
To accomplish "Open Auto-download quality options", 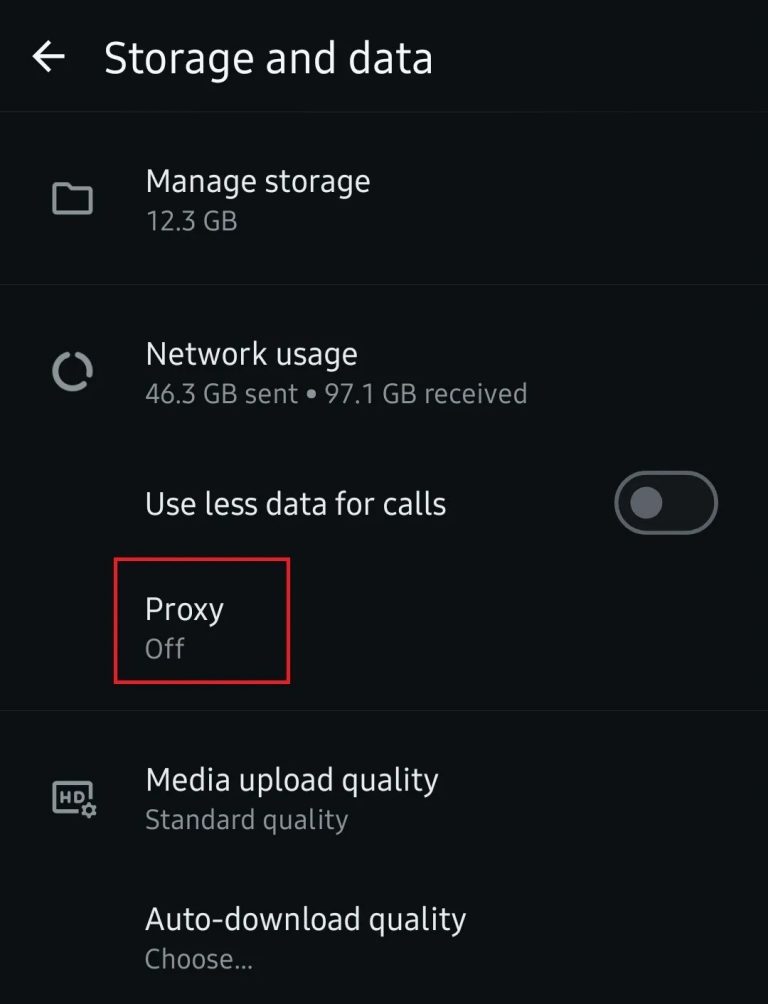I will point(305,937).
